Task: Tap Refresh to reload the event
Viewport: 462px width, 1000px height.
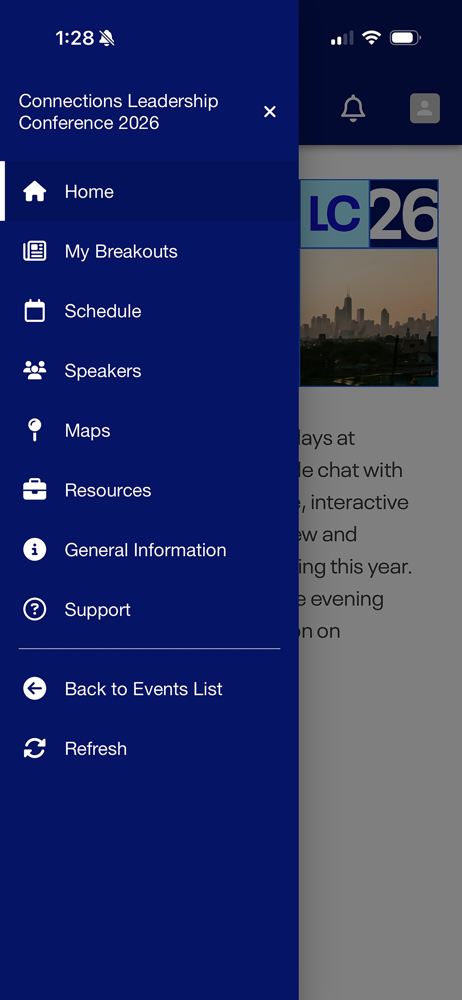Action: [x=149, y=749]
